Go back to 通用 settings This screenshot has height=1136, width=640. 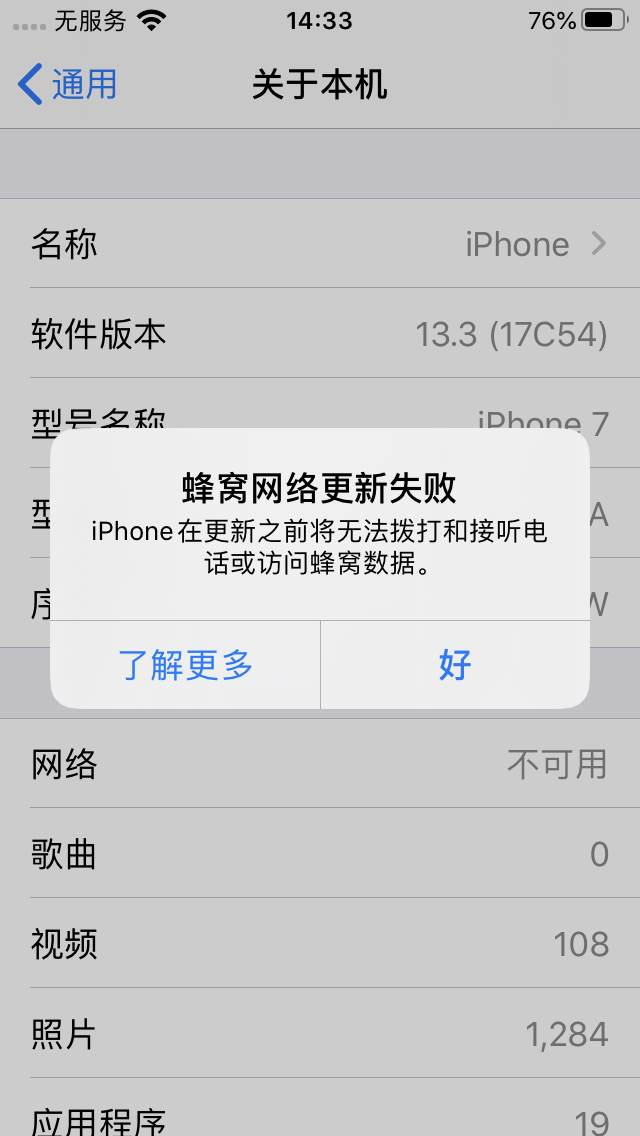coord(68,84)
